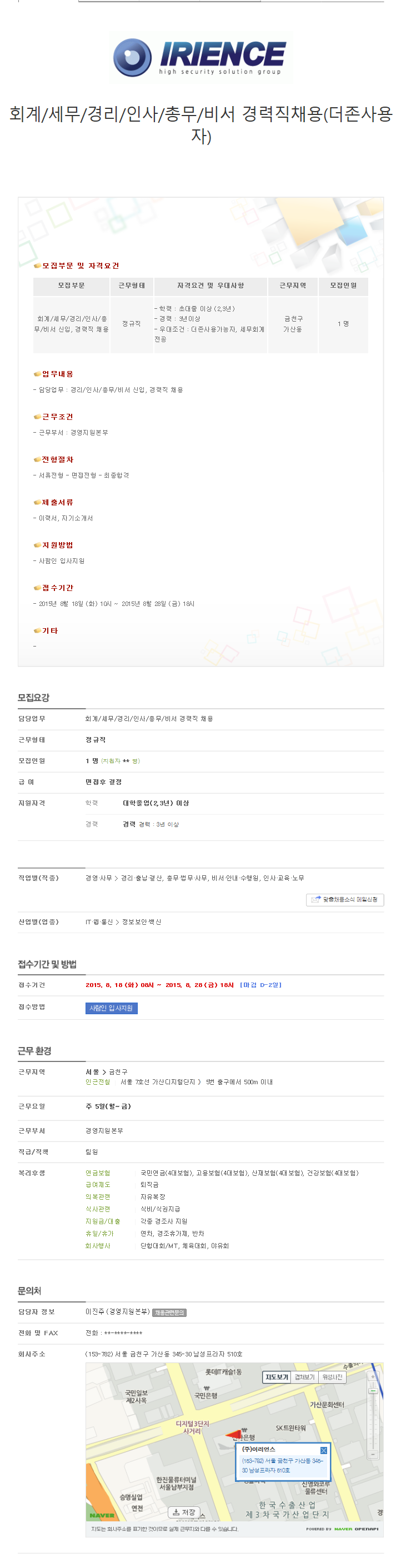Switch the map to 겹쳐보기
This screenshot has width=411, height=1568.
tap(304, 1377)
